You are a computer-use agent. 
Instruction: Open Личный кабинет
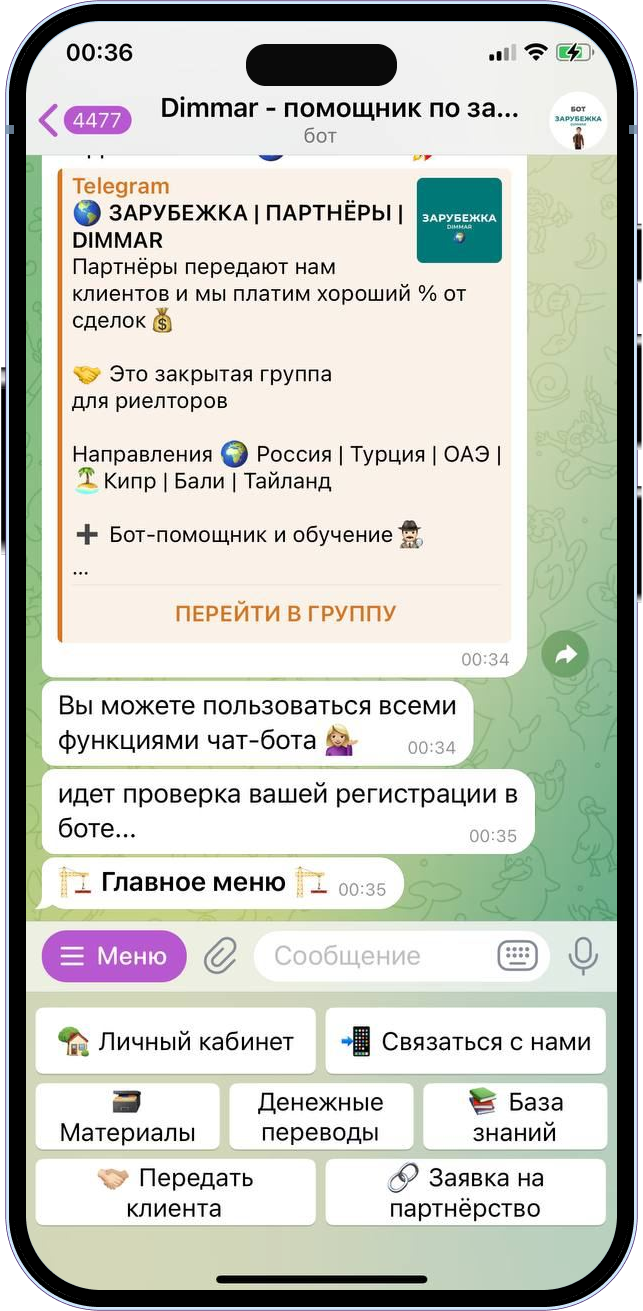[175, 1041]
